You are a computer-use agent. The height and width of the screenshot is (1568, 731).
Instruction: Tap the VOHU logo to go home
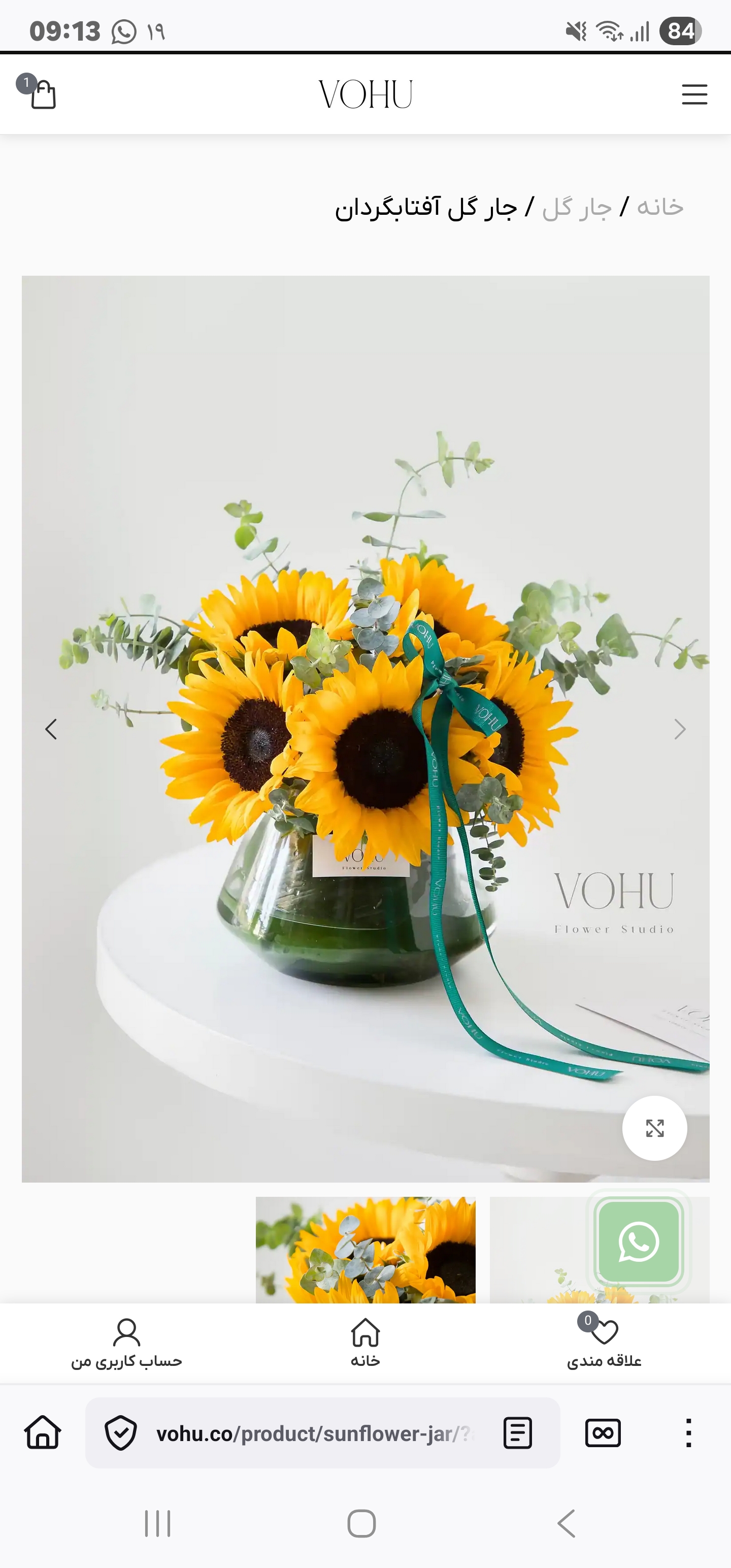365,94
